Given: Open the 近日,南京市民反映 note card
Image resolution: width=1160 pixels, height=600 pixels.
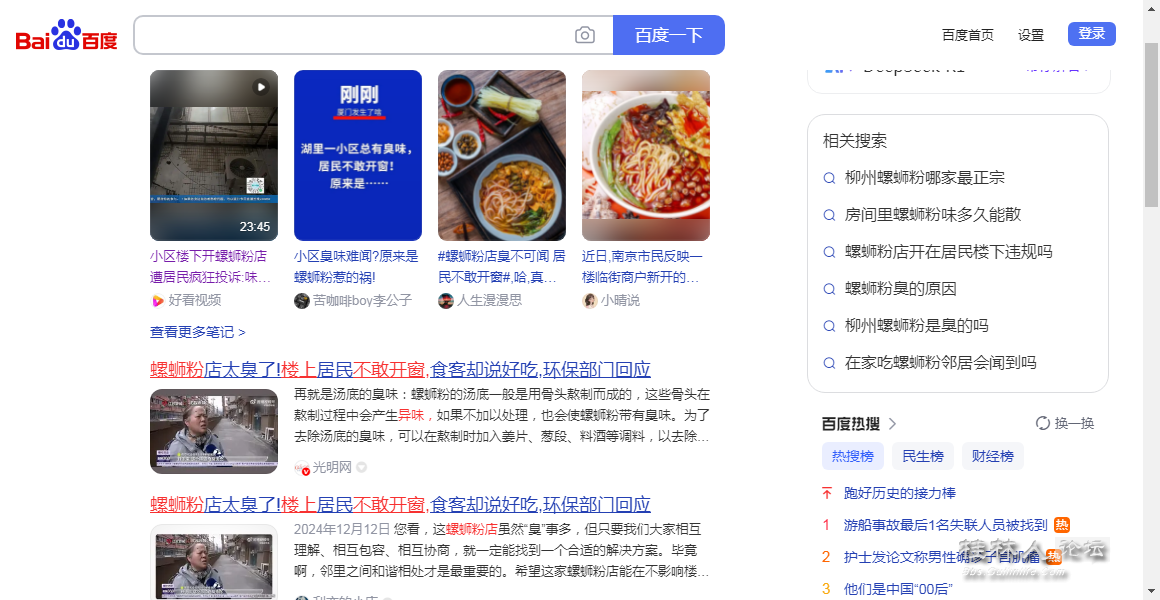Looking at the screenshot, I should pyautogui.click(x=645, y=155).
